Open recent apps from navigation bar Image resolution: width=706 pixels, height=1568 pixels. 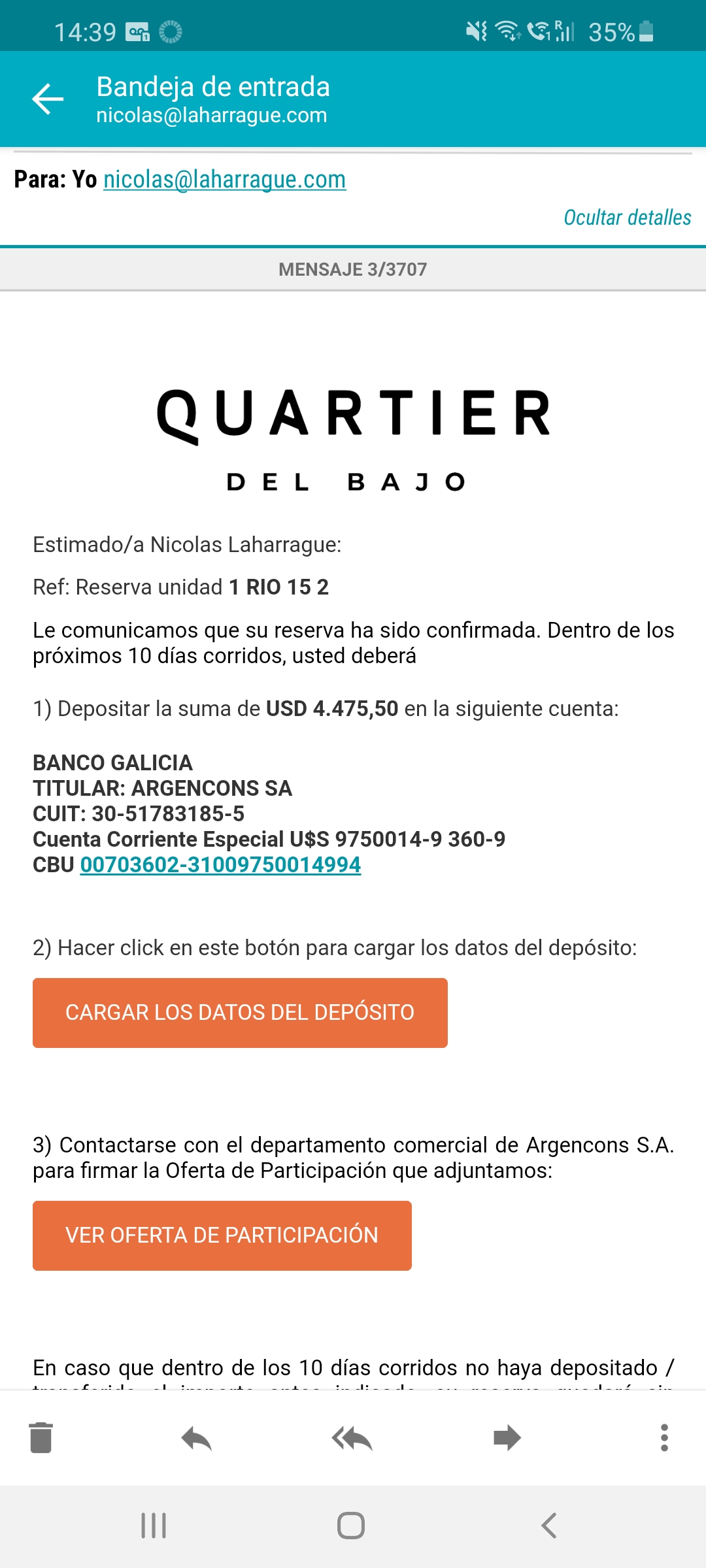[x=154, y=1526]
